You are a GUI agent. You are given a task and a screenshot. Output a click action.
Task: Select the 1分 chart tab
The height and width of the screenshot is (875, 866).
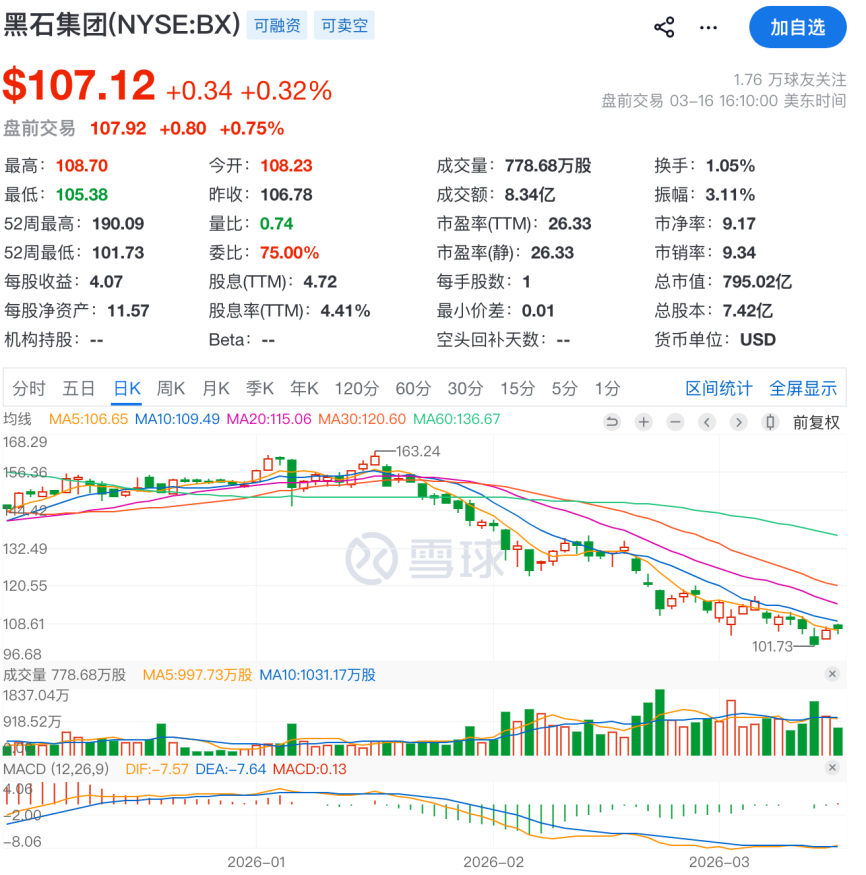tap(607, 389)
